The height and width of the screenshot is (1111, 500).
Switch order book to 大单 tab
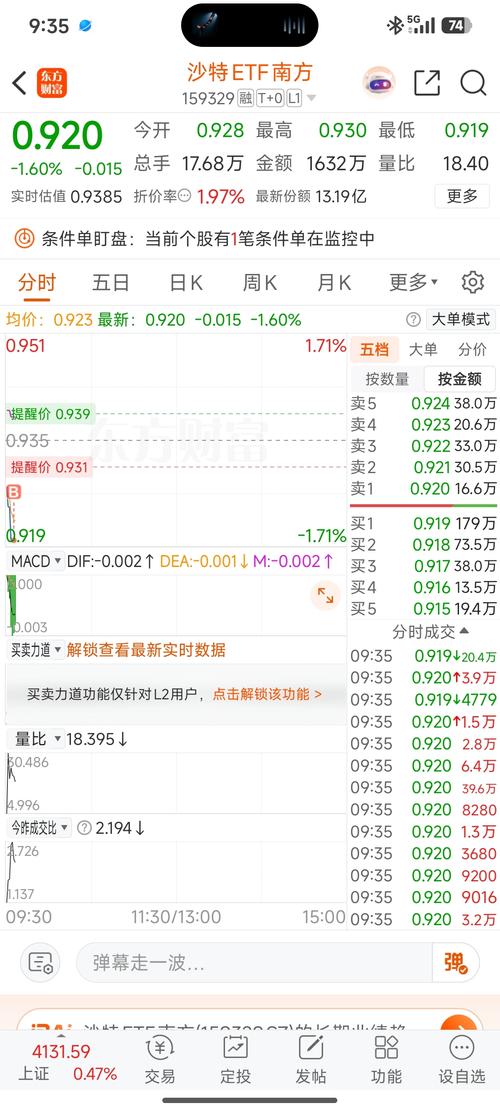tap(424, 349)
